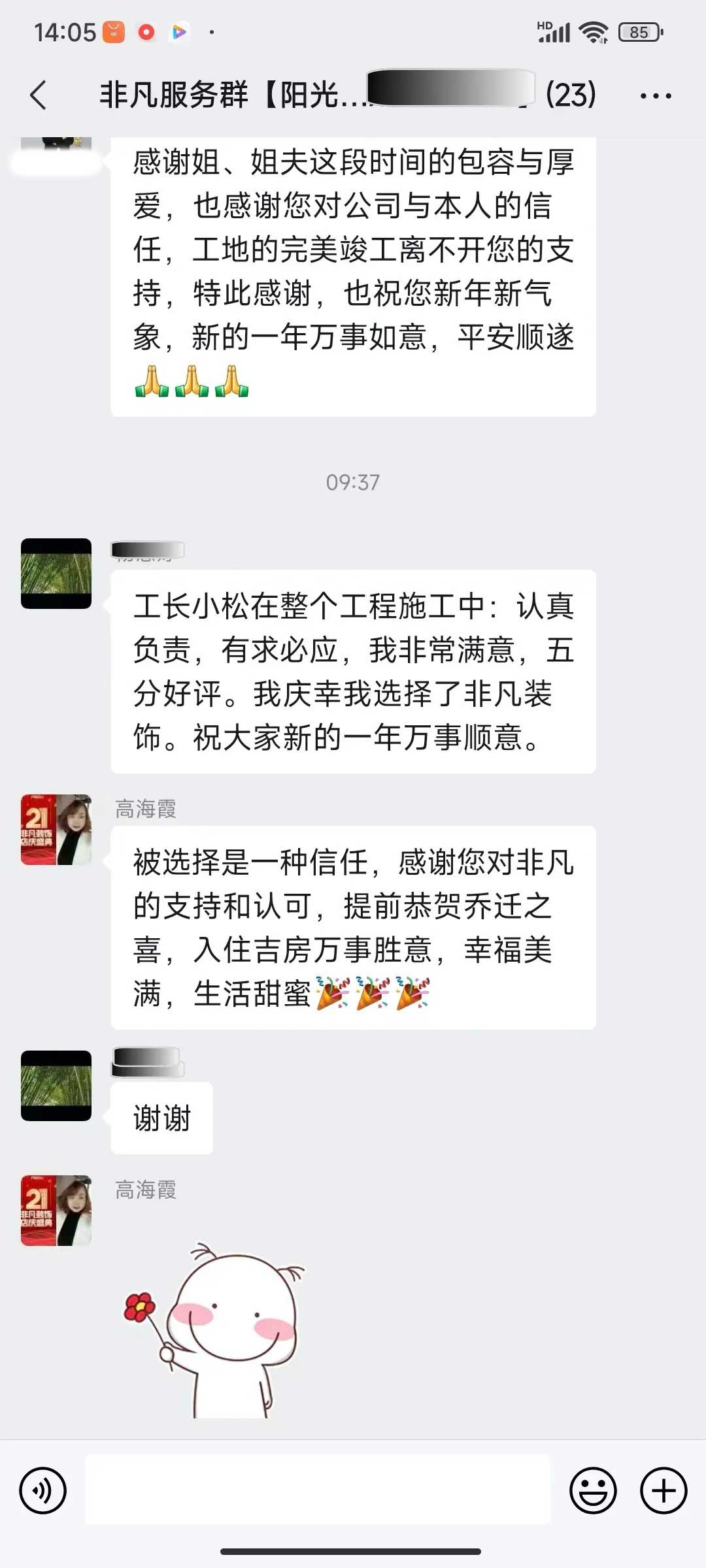Open the group chat overflow menu
Viewport: 706px width, 1568px height.
click(655, 96)
